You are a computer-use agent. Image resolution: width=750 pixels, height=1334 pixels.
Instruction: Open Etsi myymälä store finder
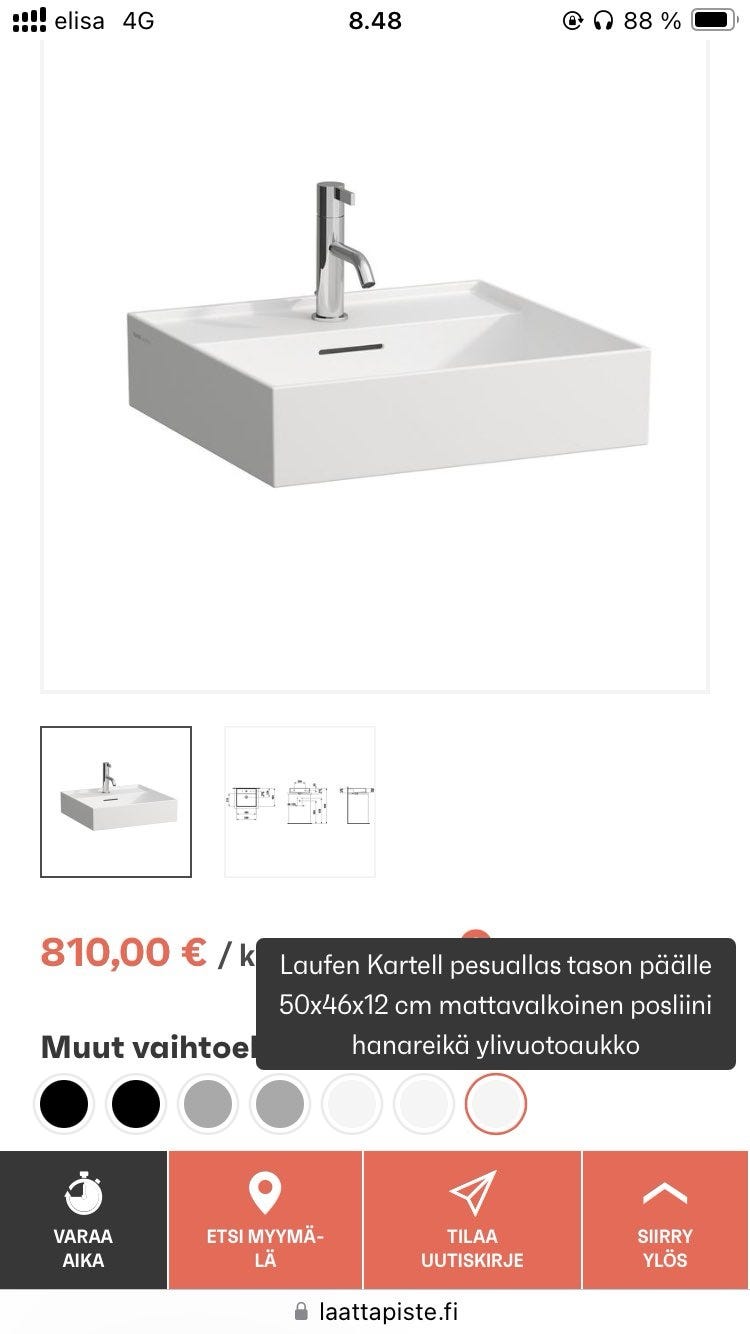265,1220
